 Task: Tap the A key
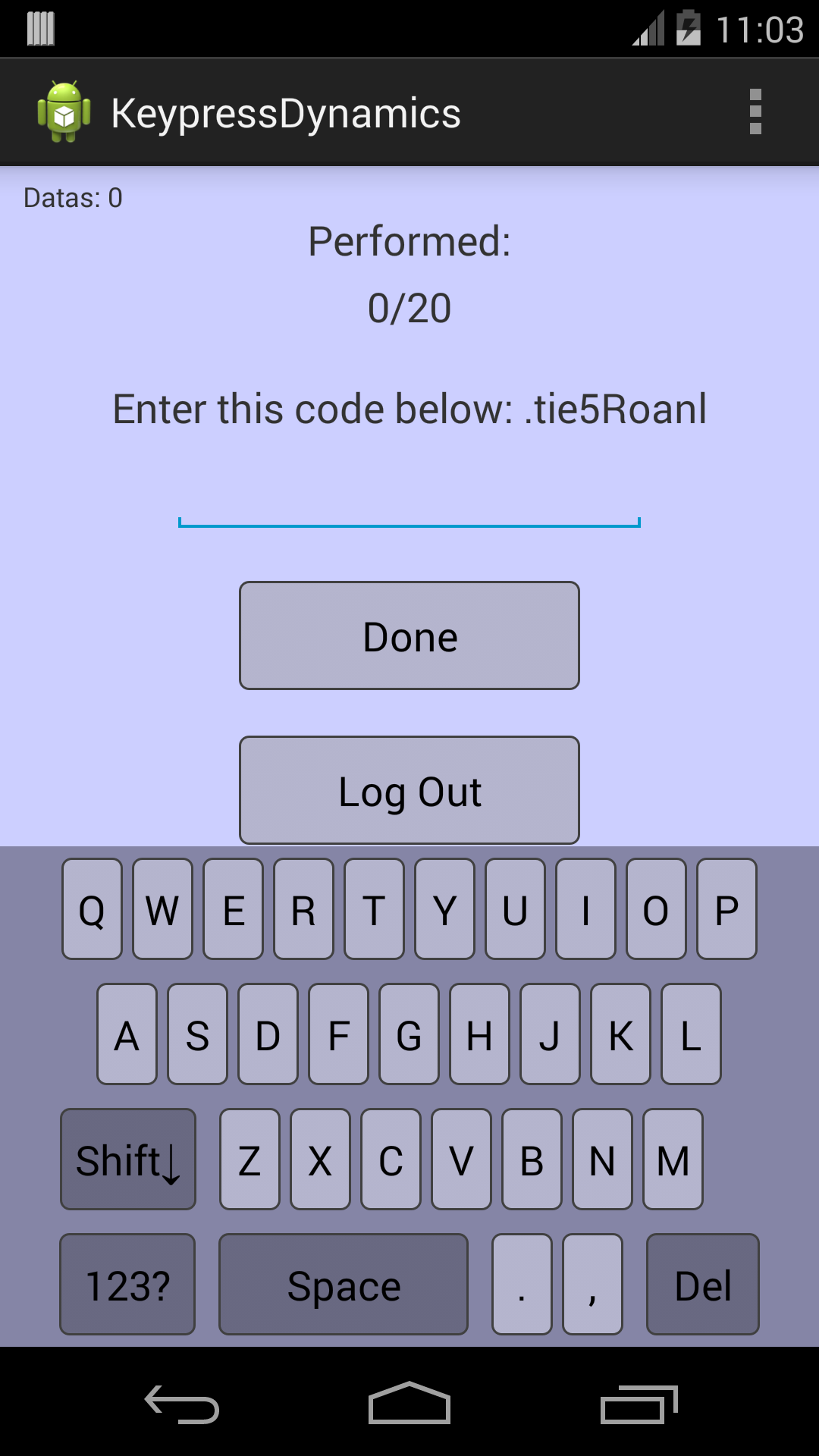coord(127,1034)
